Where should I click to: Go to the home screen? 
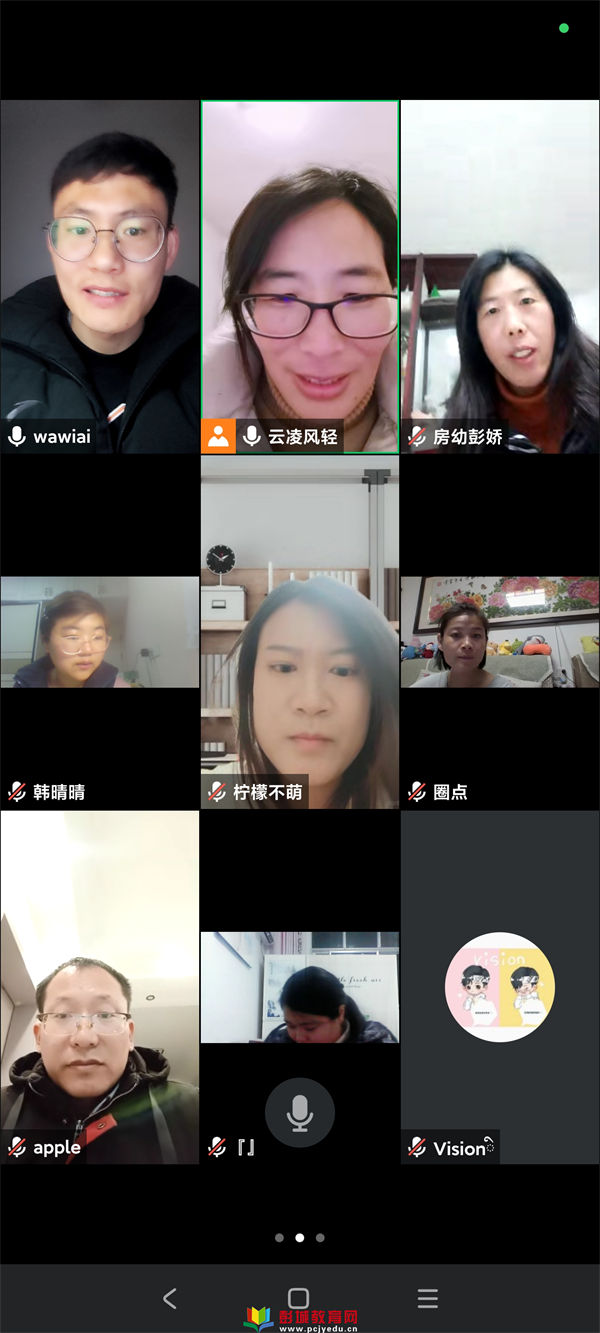(298, 1298)
